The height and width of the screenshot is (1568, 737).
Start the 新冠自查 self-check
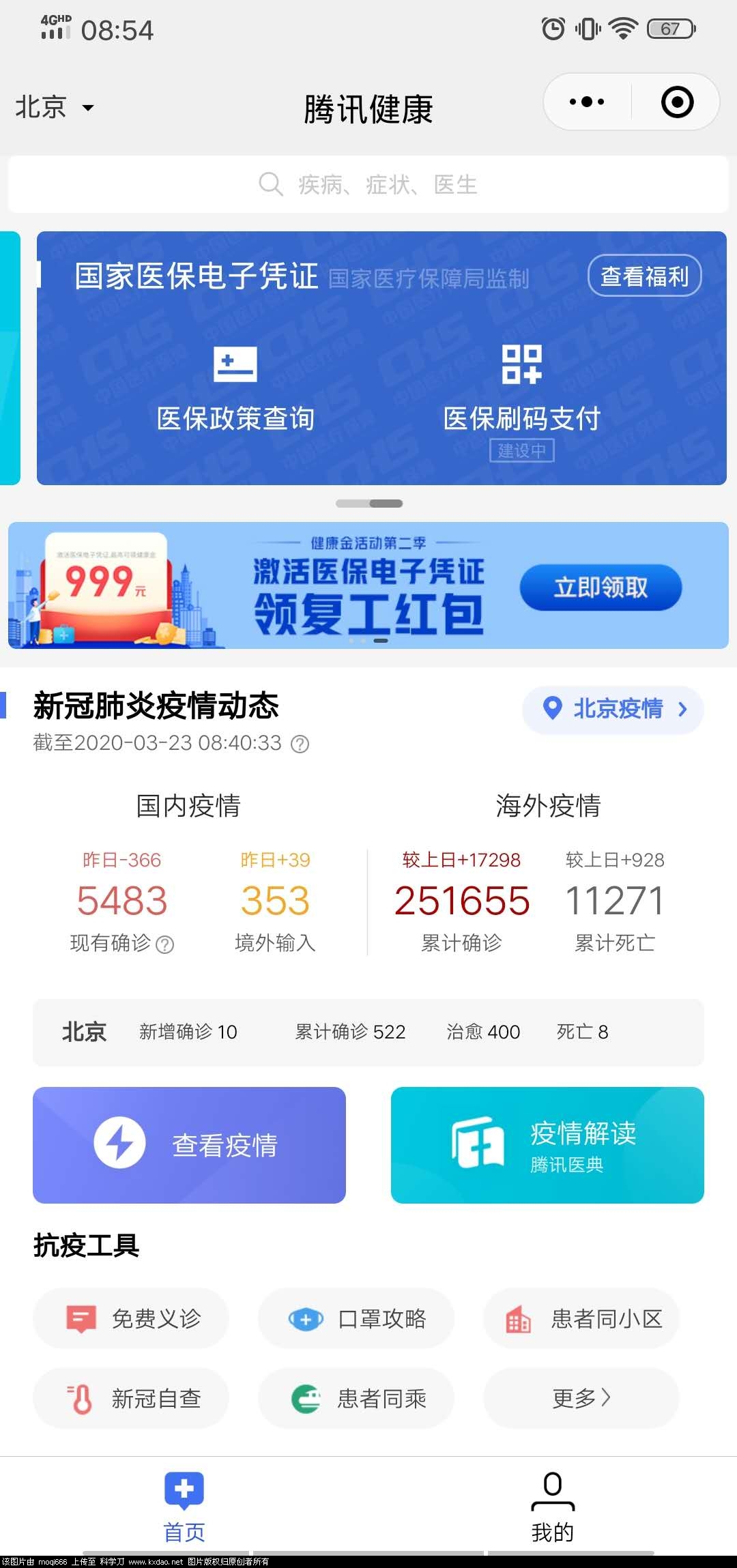(131, 1398)
